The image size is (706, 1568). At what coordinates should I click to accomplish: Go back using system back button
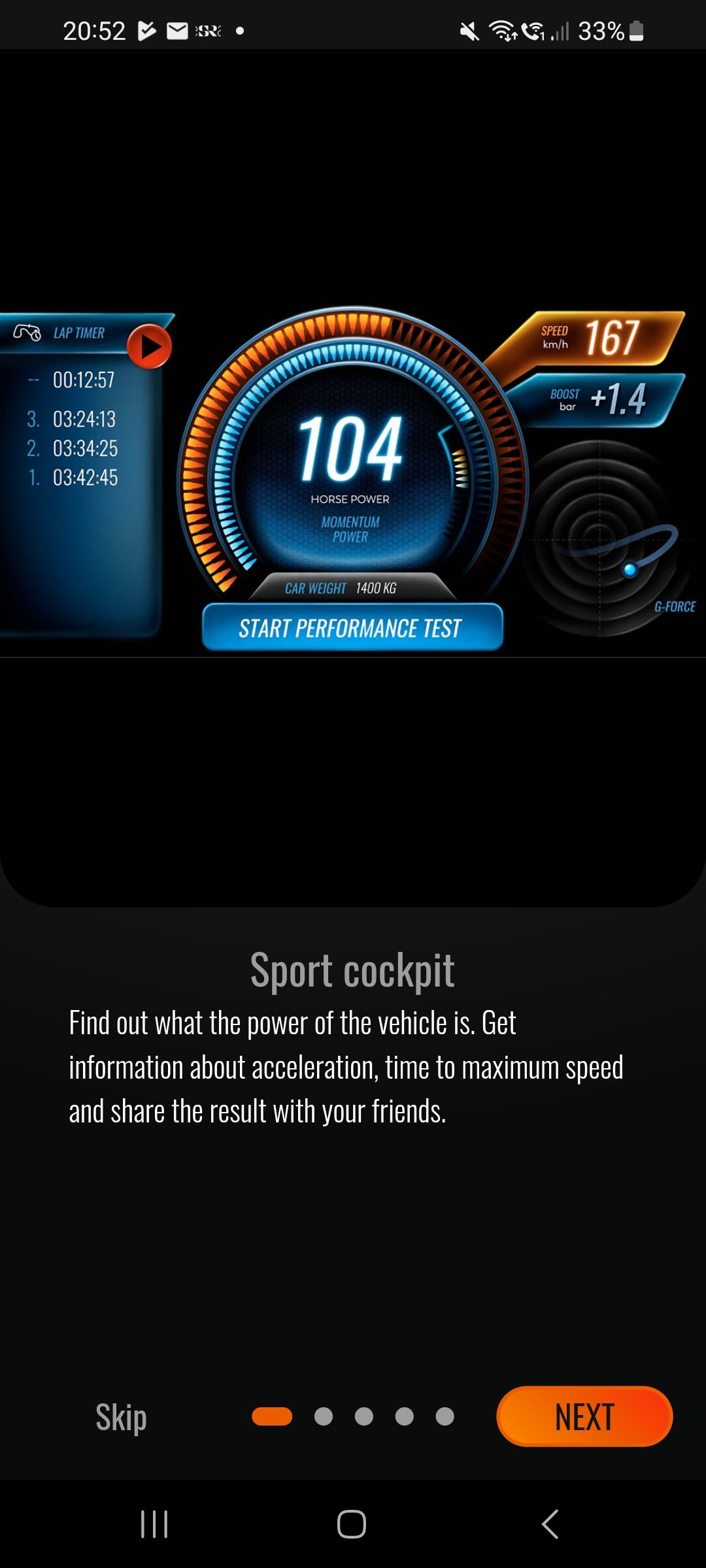point(550,1524)
